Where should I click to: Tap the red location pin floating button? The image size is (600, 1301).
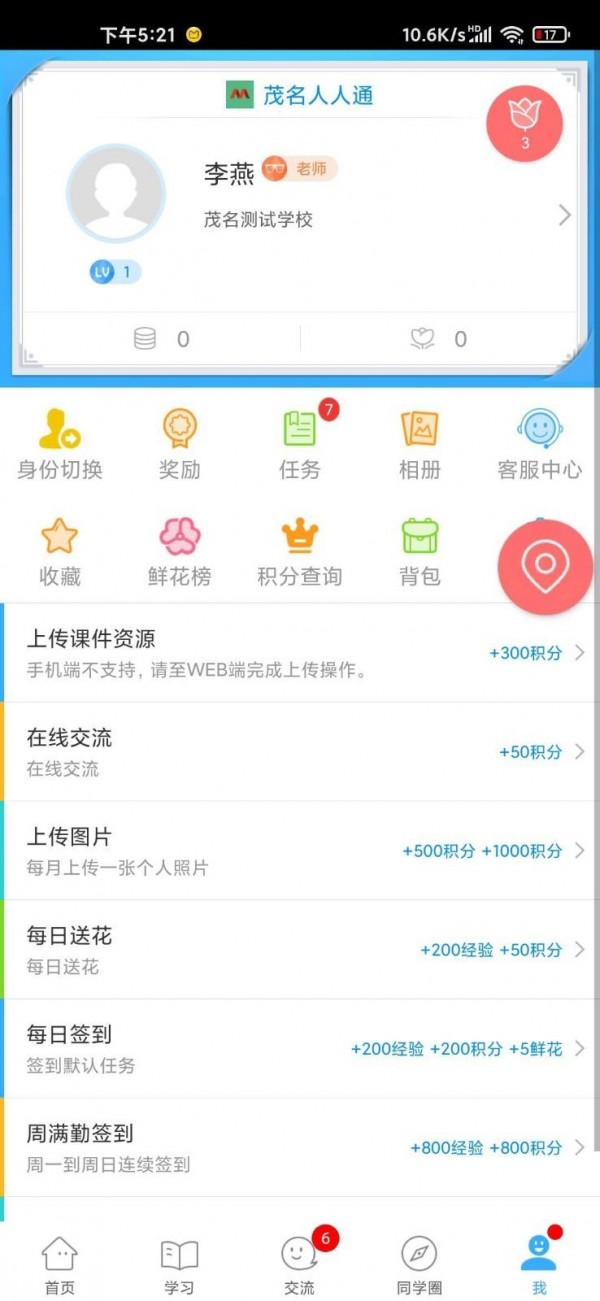click(x=545, y=566)
